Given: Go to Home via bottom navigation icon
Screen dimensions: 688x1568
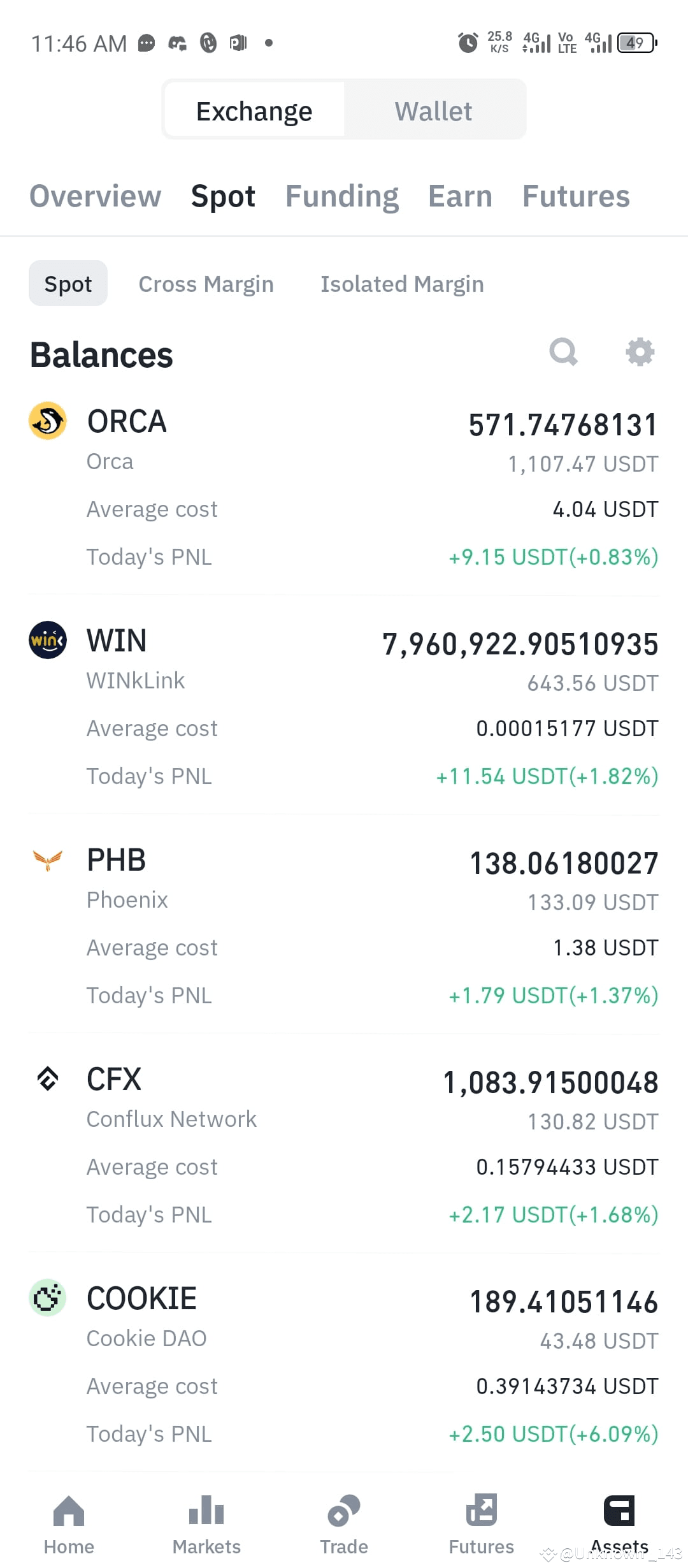Looking at the screenshot, I should coord(68,1523).
